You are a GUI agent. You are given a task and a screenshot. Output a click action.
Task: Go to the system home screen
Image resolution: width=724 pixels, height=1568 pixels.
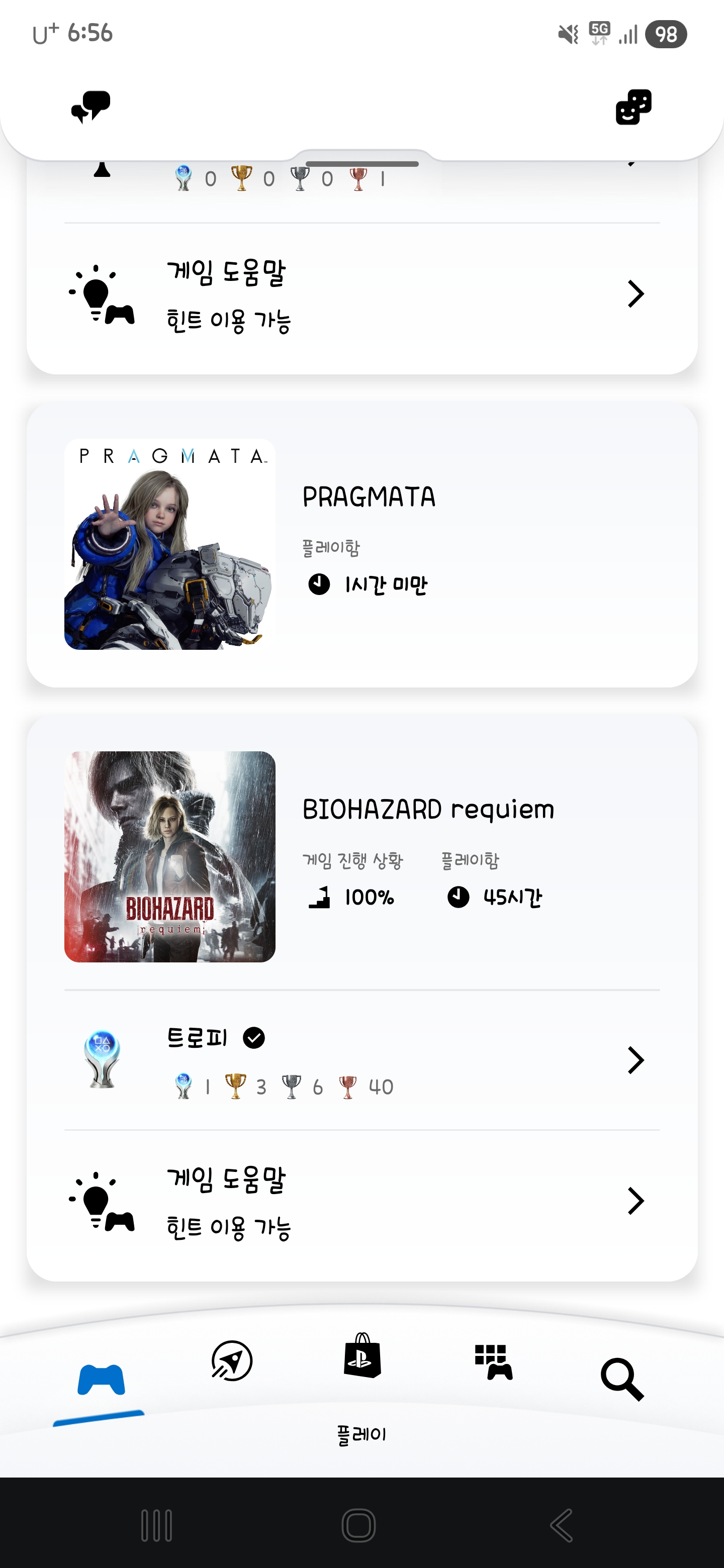[x=358, y=1525]
